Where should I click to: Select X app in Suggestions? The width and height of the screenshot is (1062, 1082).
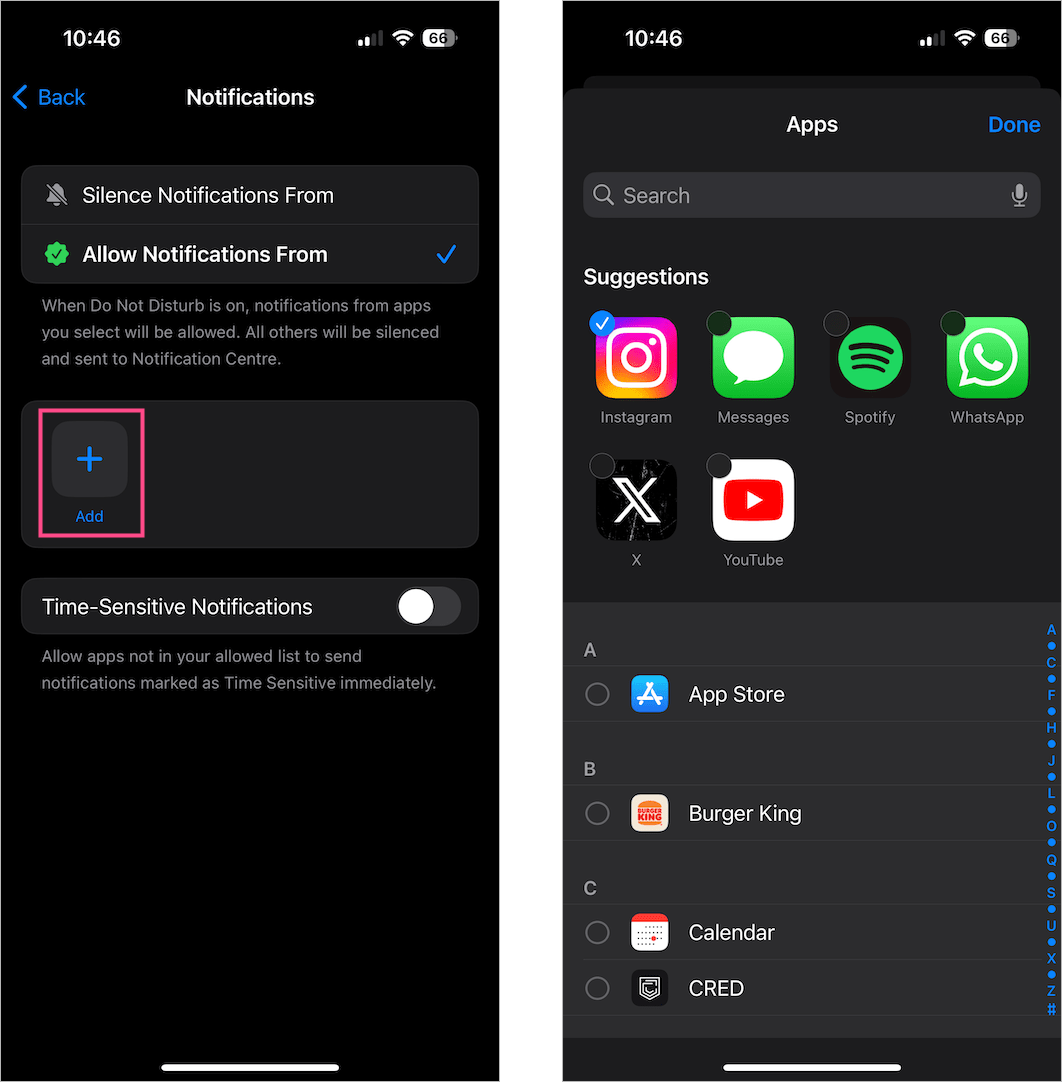(636, 500)
